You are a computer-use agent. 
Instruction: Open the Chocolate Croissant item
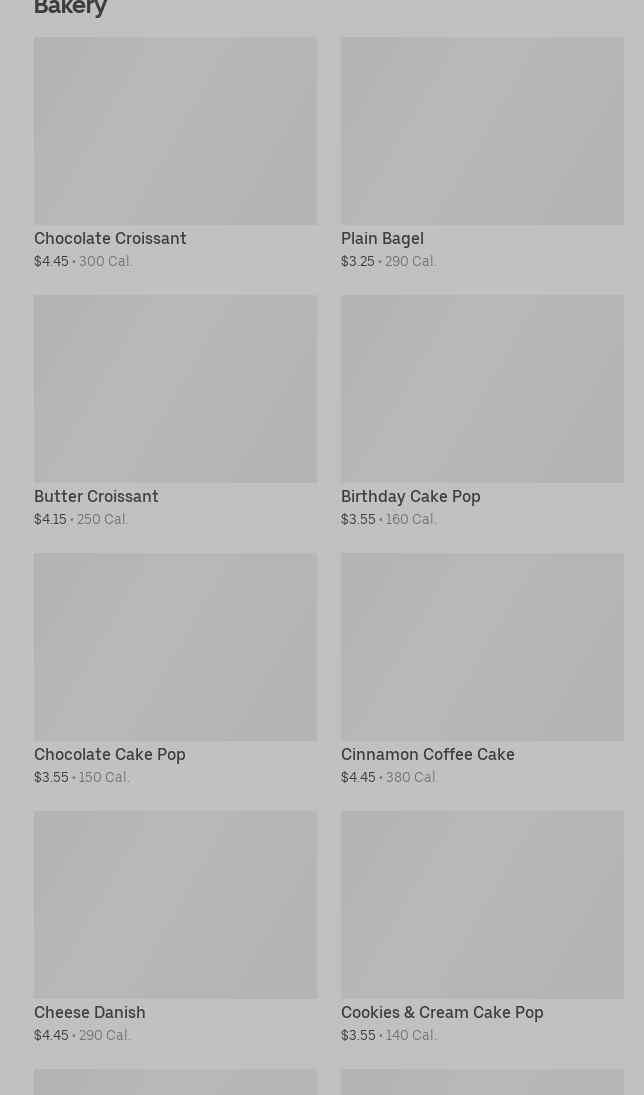(175, 153)
